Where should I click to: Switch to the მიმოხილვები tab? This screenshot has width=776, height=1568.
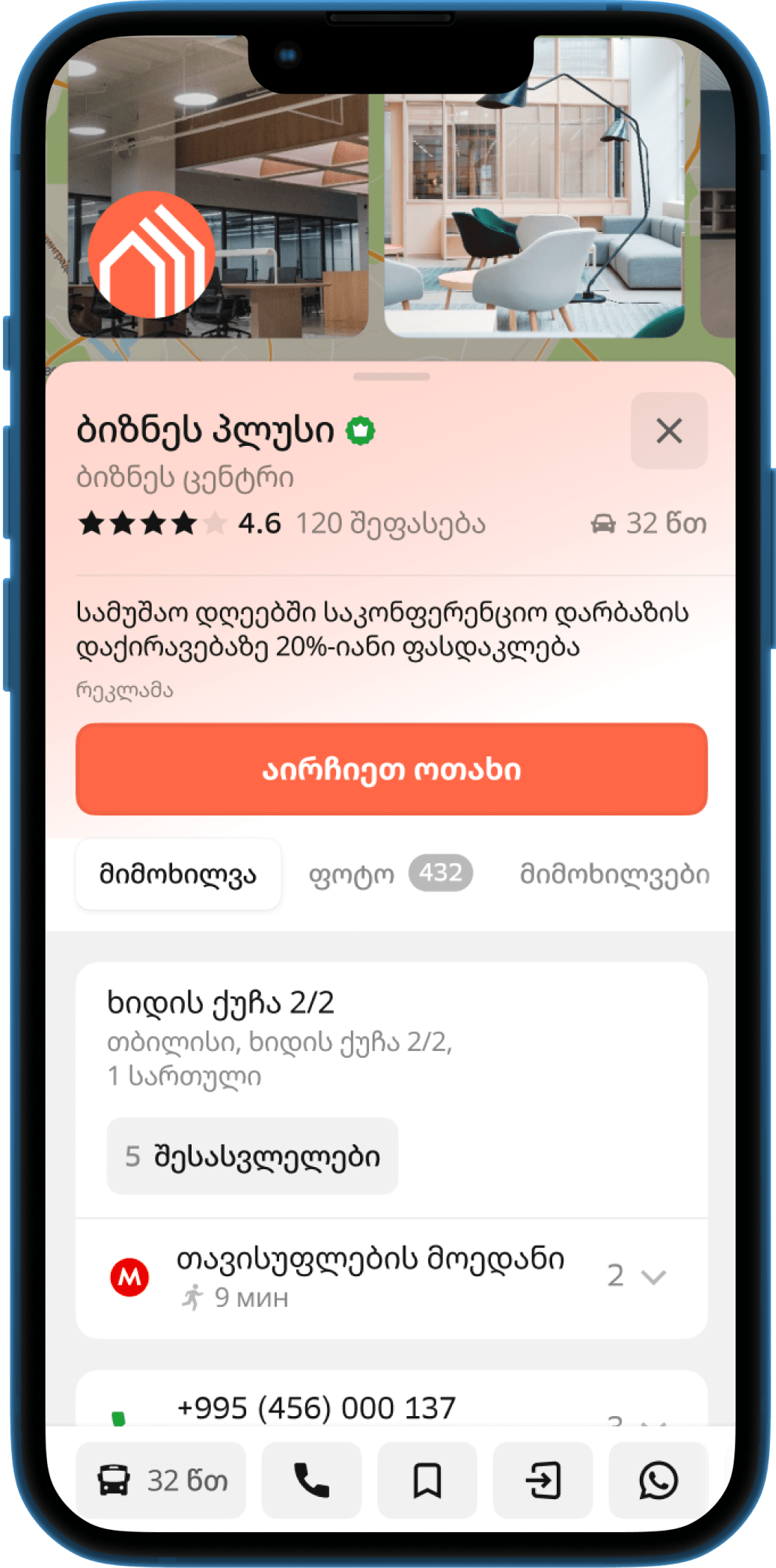point(614,874)
